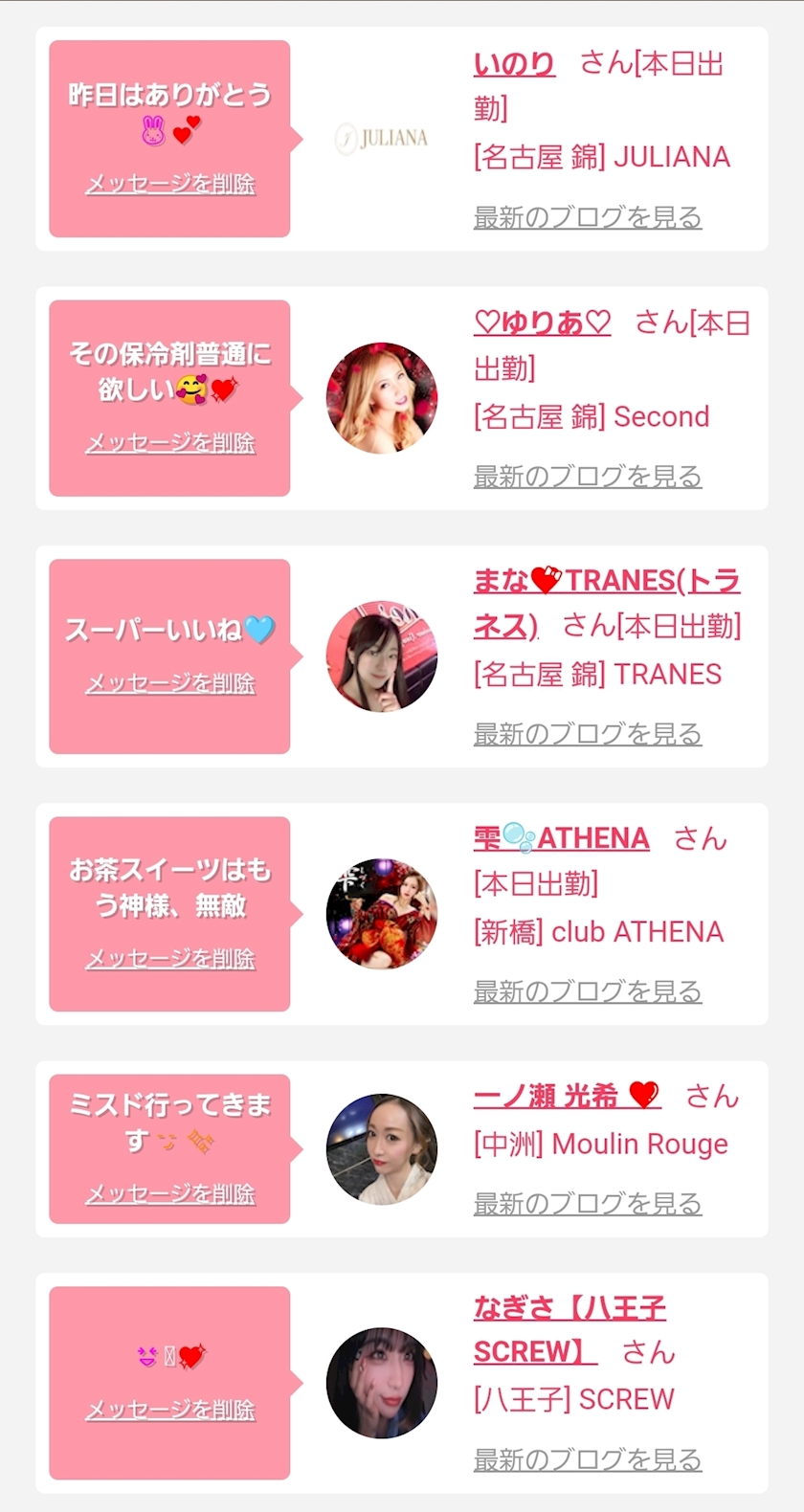Tap ゆりあ's round profile photo
Screen dimensions: 804x1512
point(382,398)
